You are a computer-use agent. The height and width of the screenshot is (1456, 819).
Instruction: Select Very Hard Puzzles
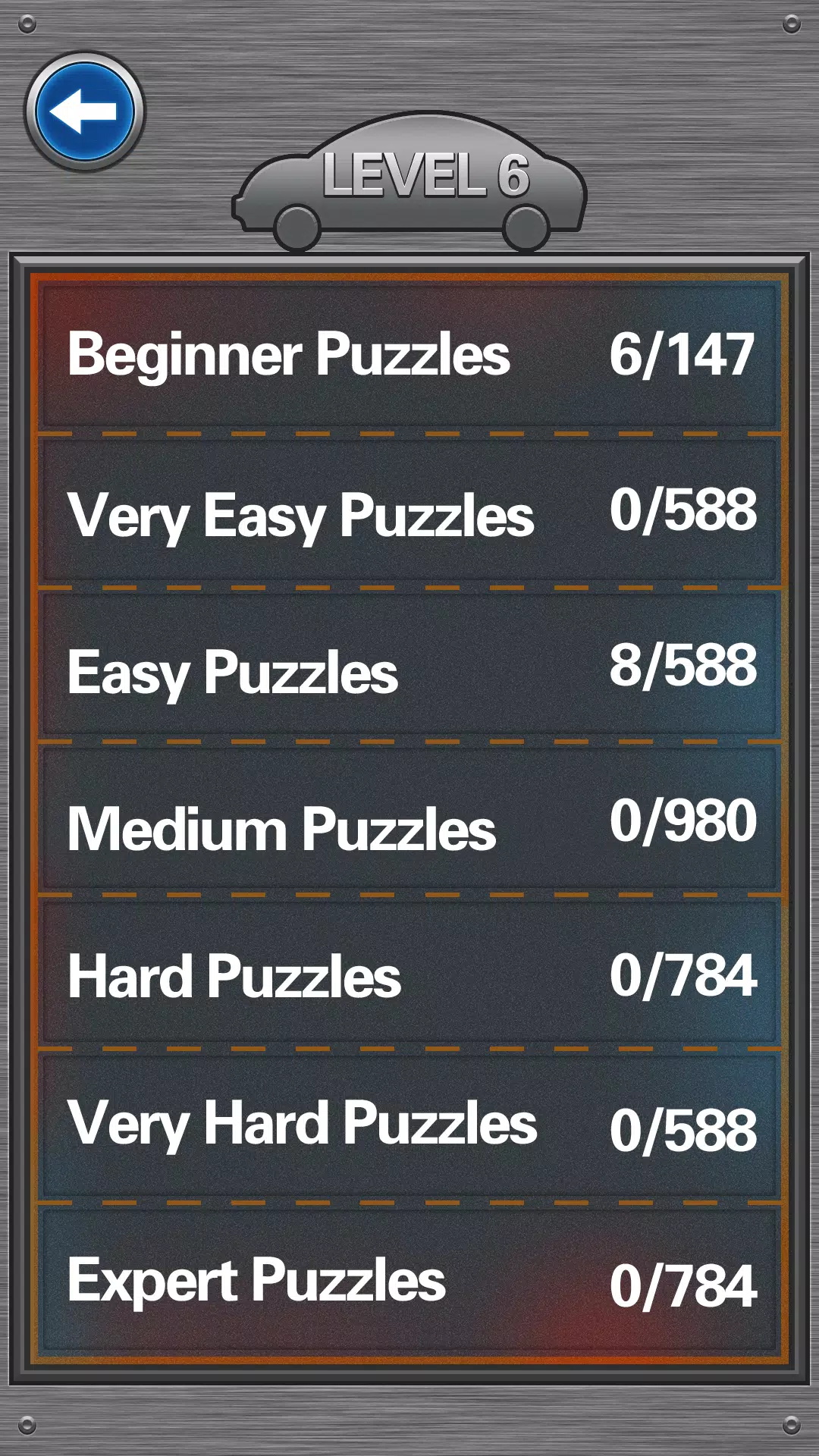coord(409,1128)
